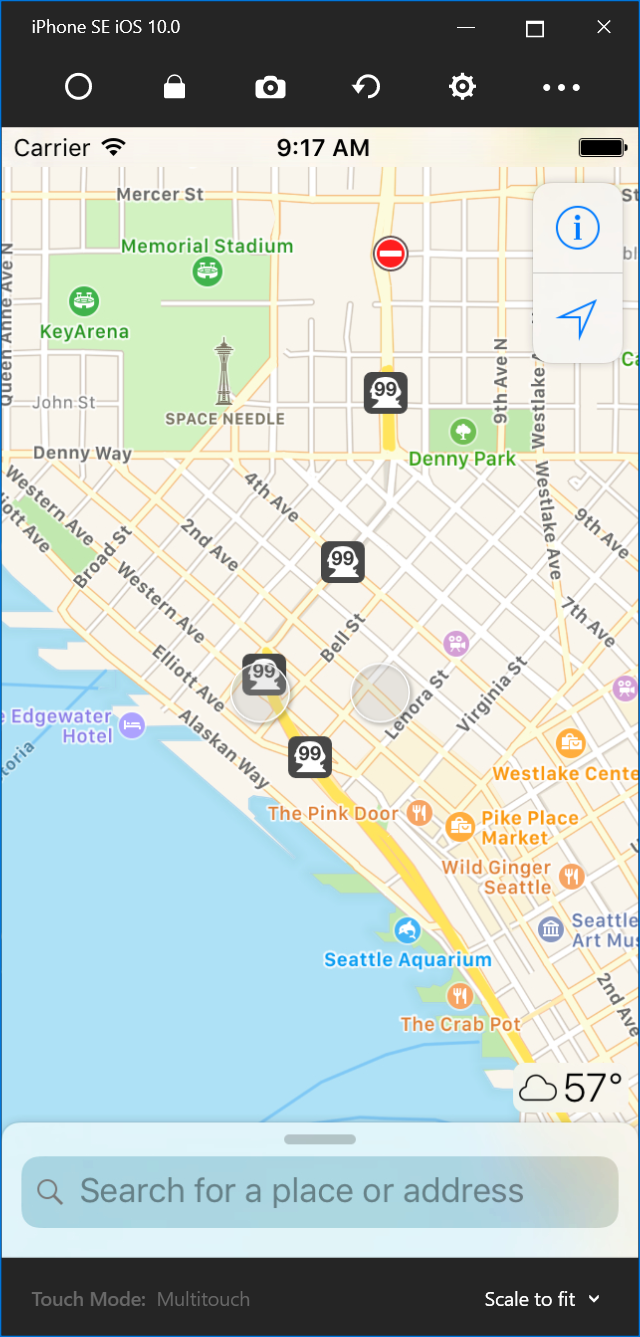
Task: Open the map info settings button
Action: tap(577, 228)
